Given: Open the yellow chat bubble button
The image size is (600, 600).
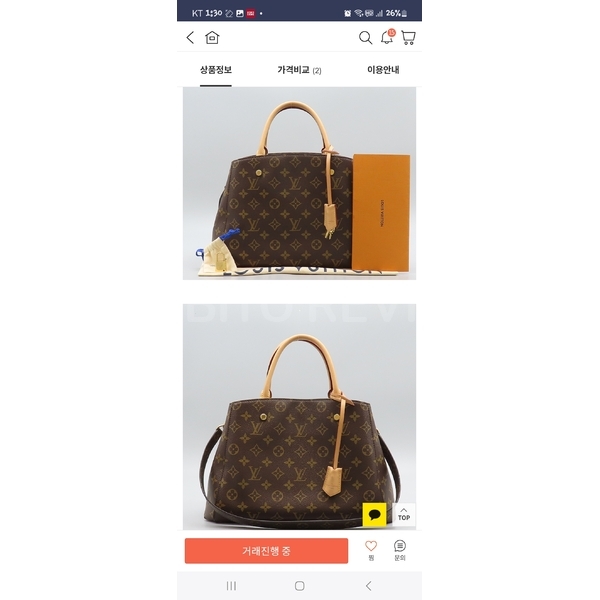Looking at the screenshot, I should point(375,515).
